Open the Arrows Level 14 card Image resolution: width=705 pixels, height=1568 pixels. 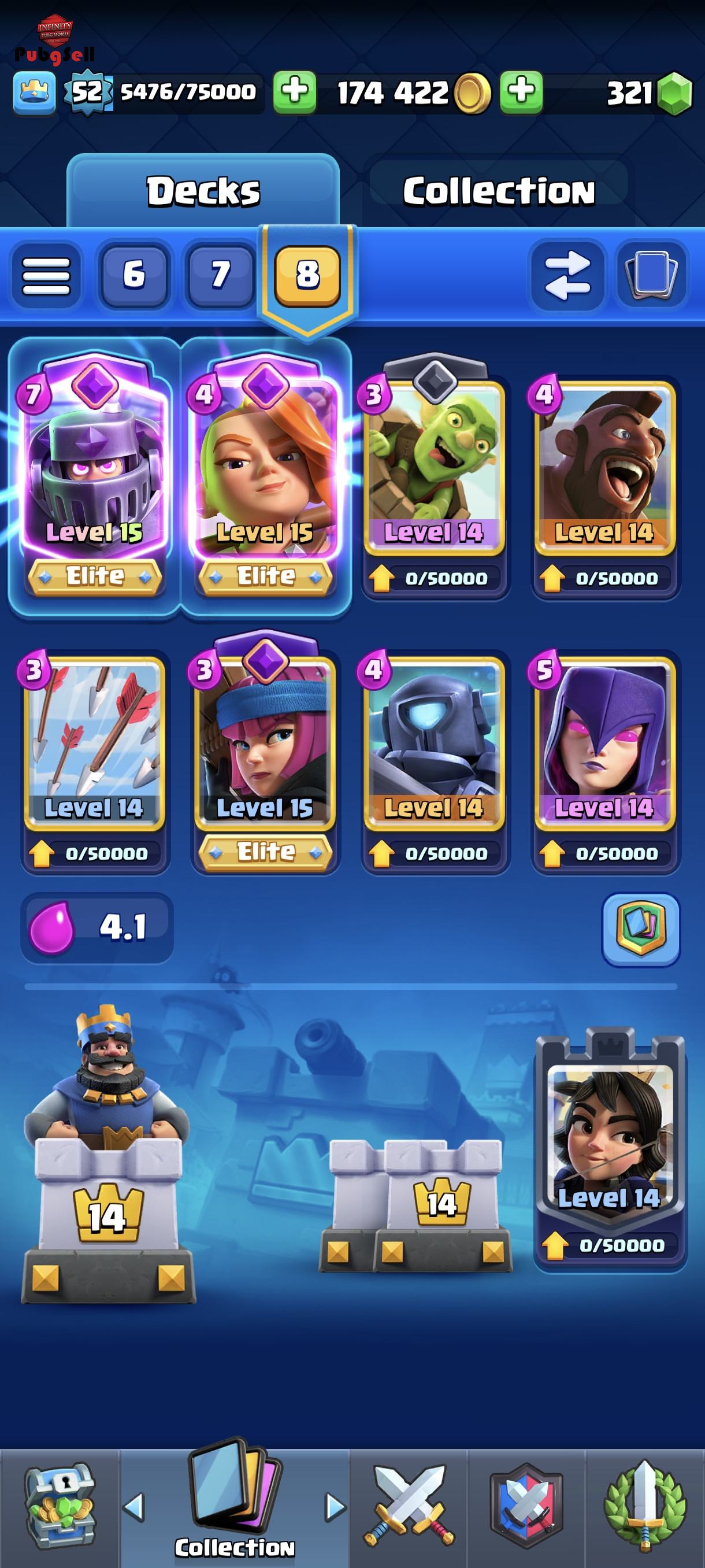(95, 762)
